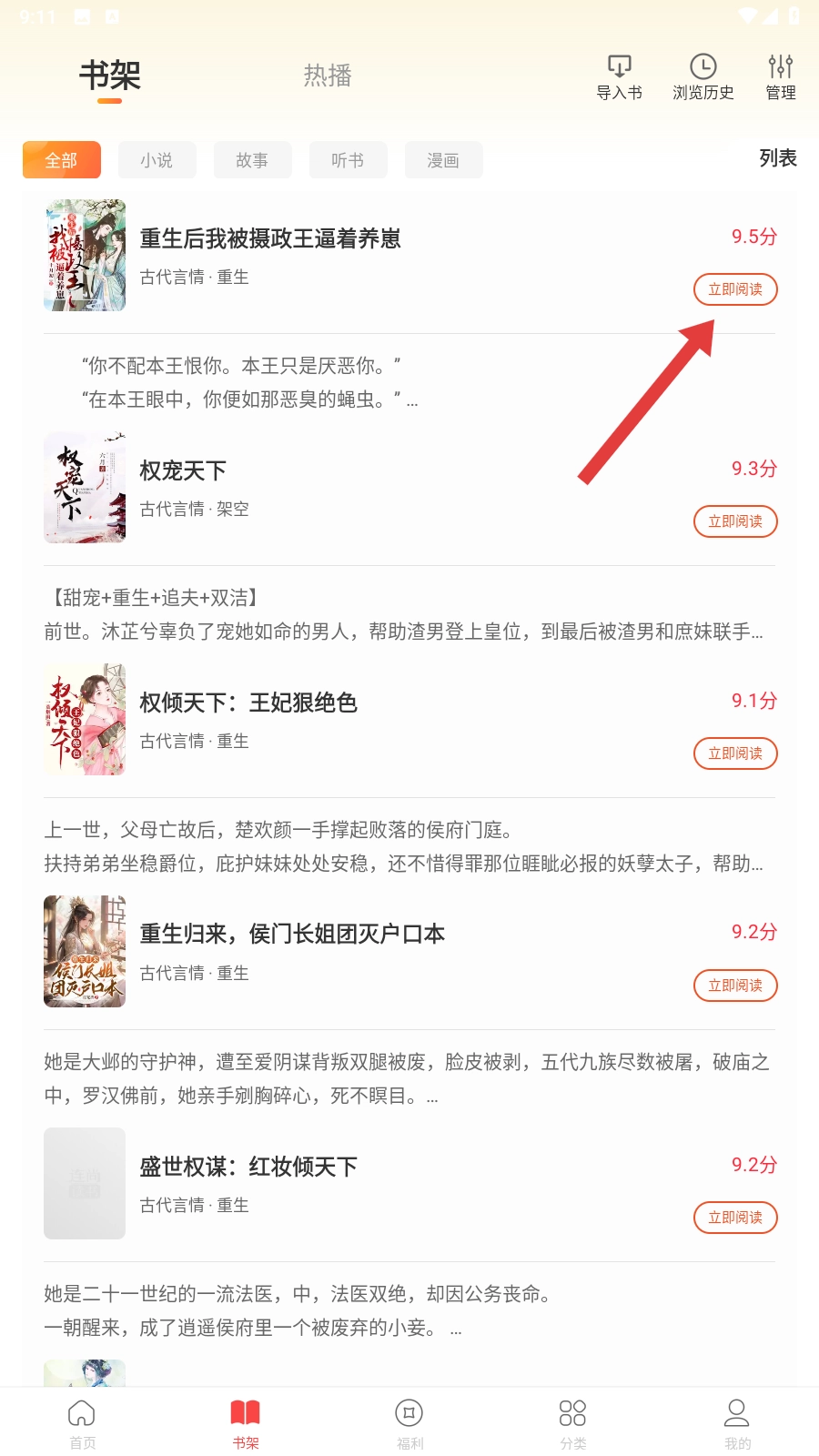Open 浏览历史 browsing history
819x1456 pixels.
(703, 76)
